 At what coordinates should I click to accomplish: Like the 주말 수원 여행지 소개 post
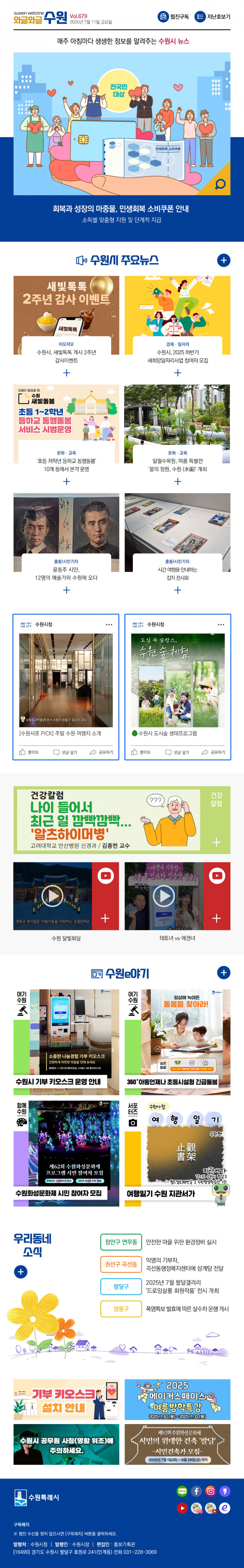29,752
